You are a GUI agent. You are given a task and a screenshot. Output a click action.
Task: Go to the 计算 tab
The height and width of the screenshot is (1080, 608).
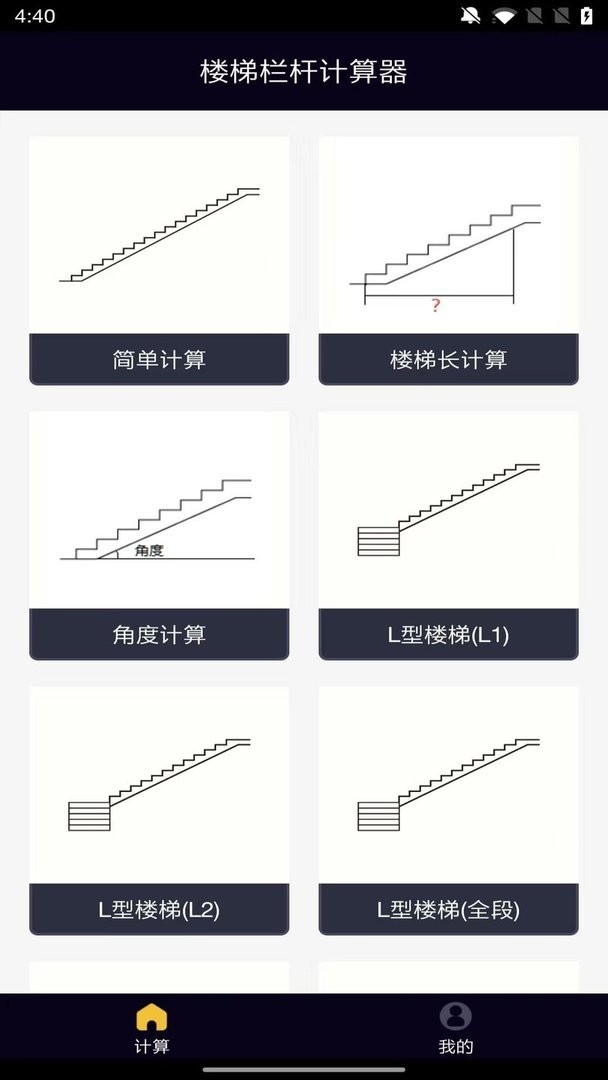point(152,1029)
